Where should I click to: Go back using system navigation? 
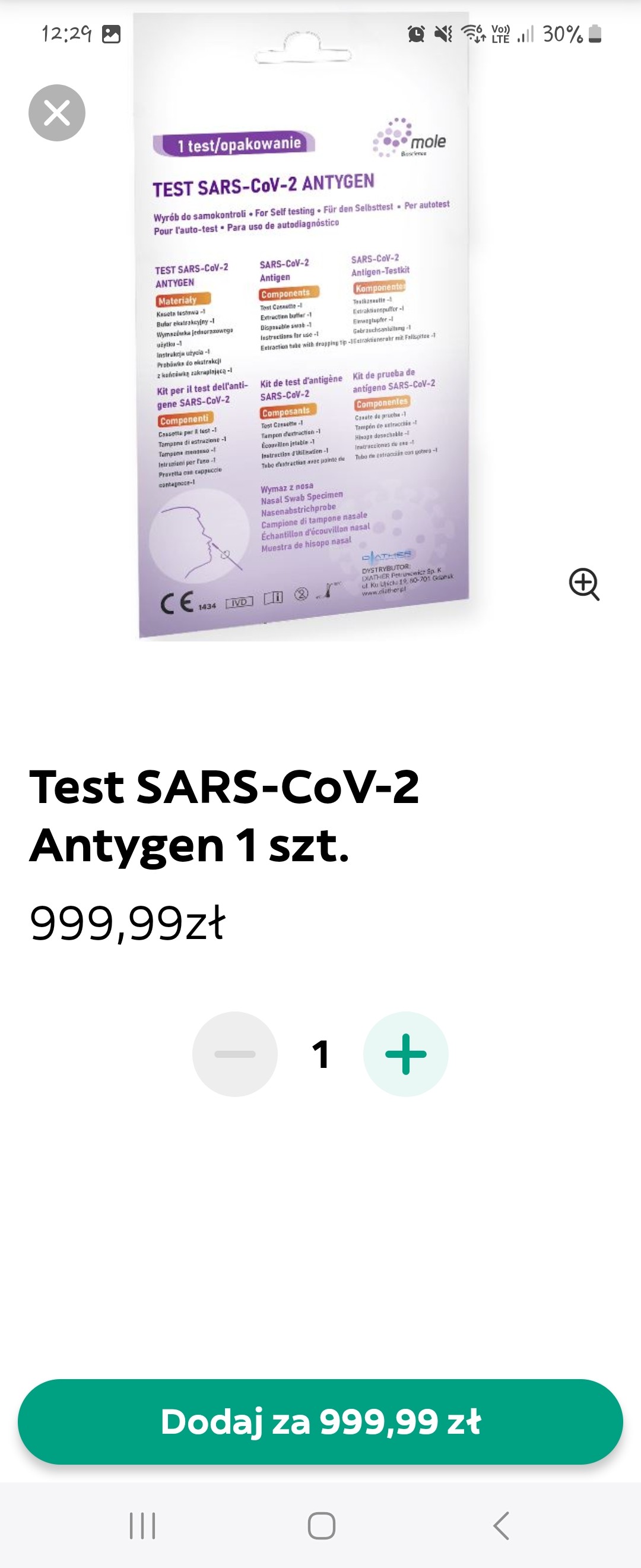[500, 1525]
